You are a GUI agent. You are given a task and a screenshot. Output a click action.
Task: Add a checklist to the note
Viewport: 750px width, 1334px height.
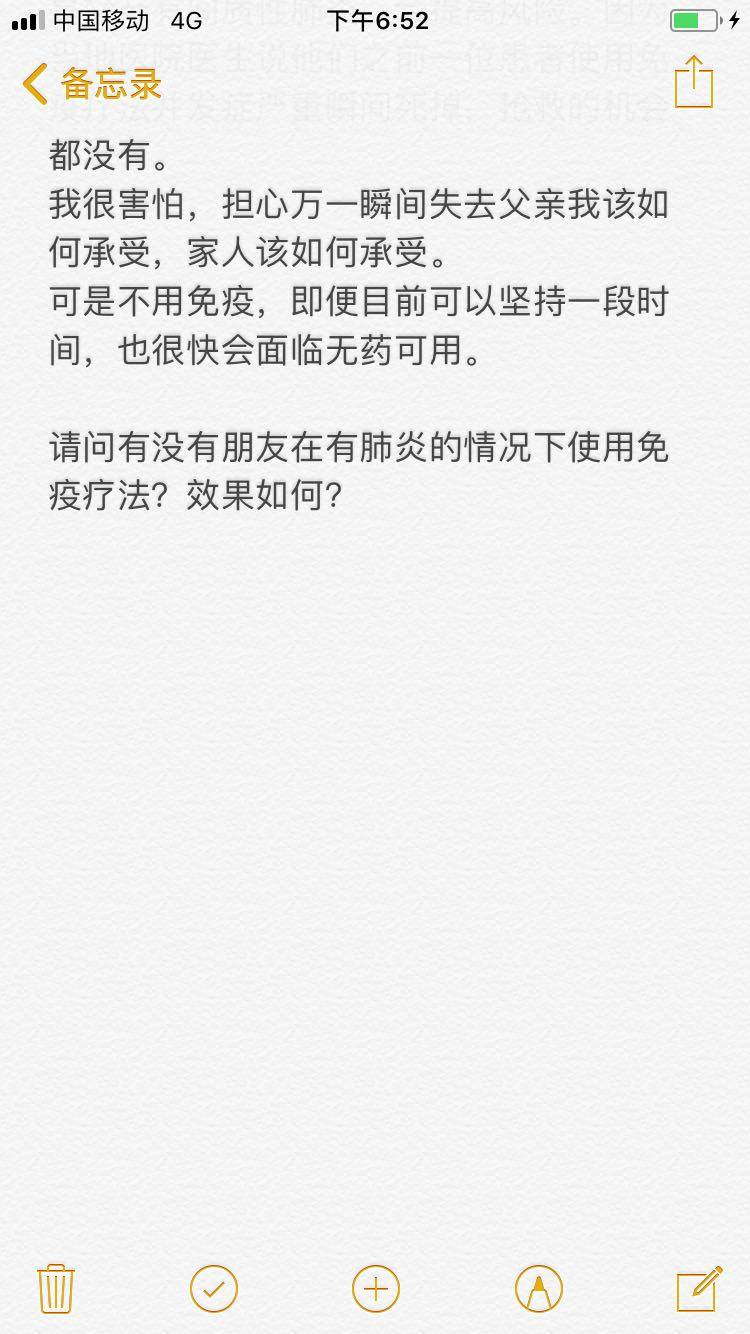[x=214, y=1288]
